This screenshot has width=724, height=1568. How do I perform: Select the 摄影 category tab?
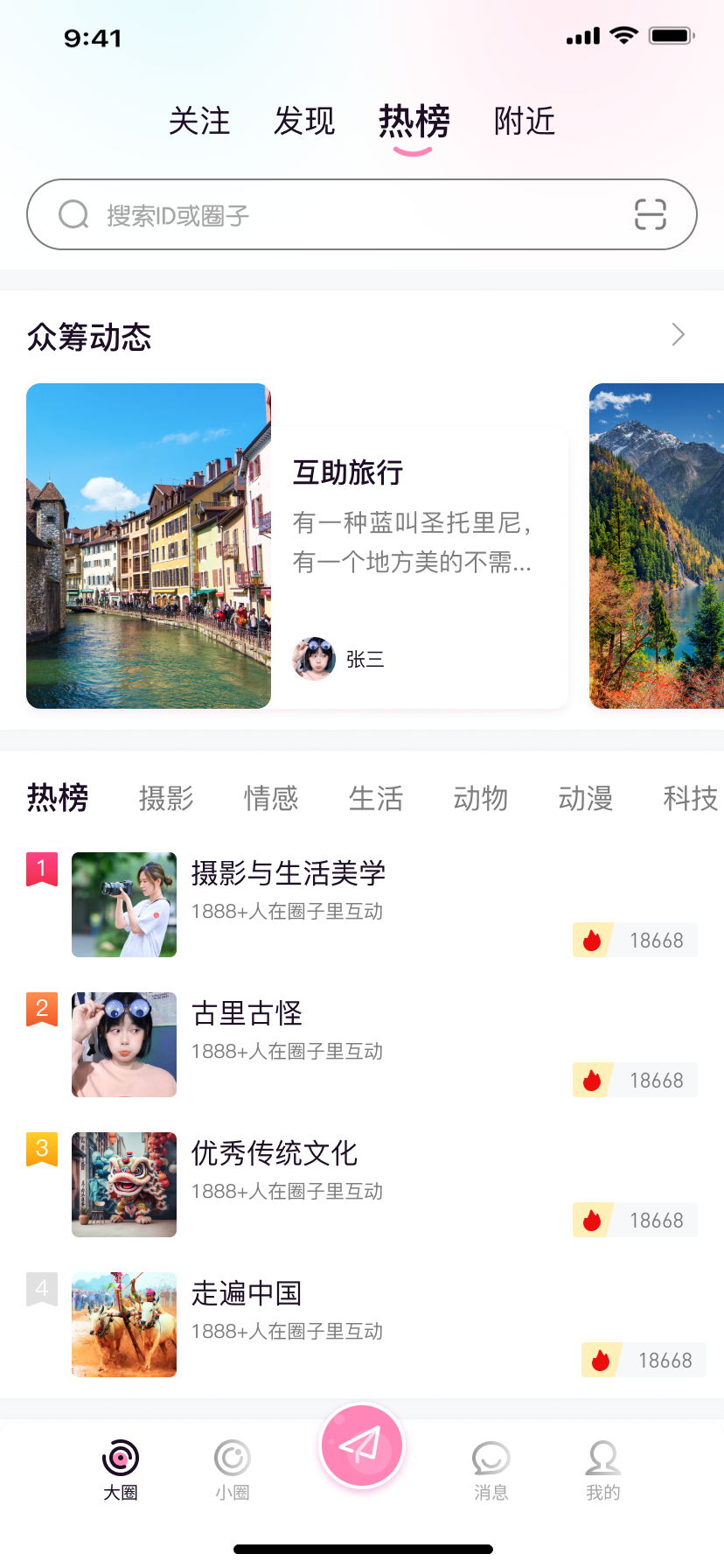[x=166, y=798]
